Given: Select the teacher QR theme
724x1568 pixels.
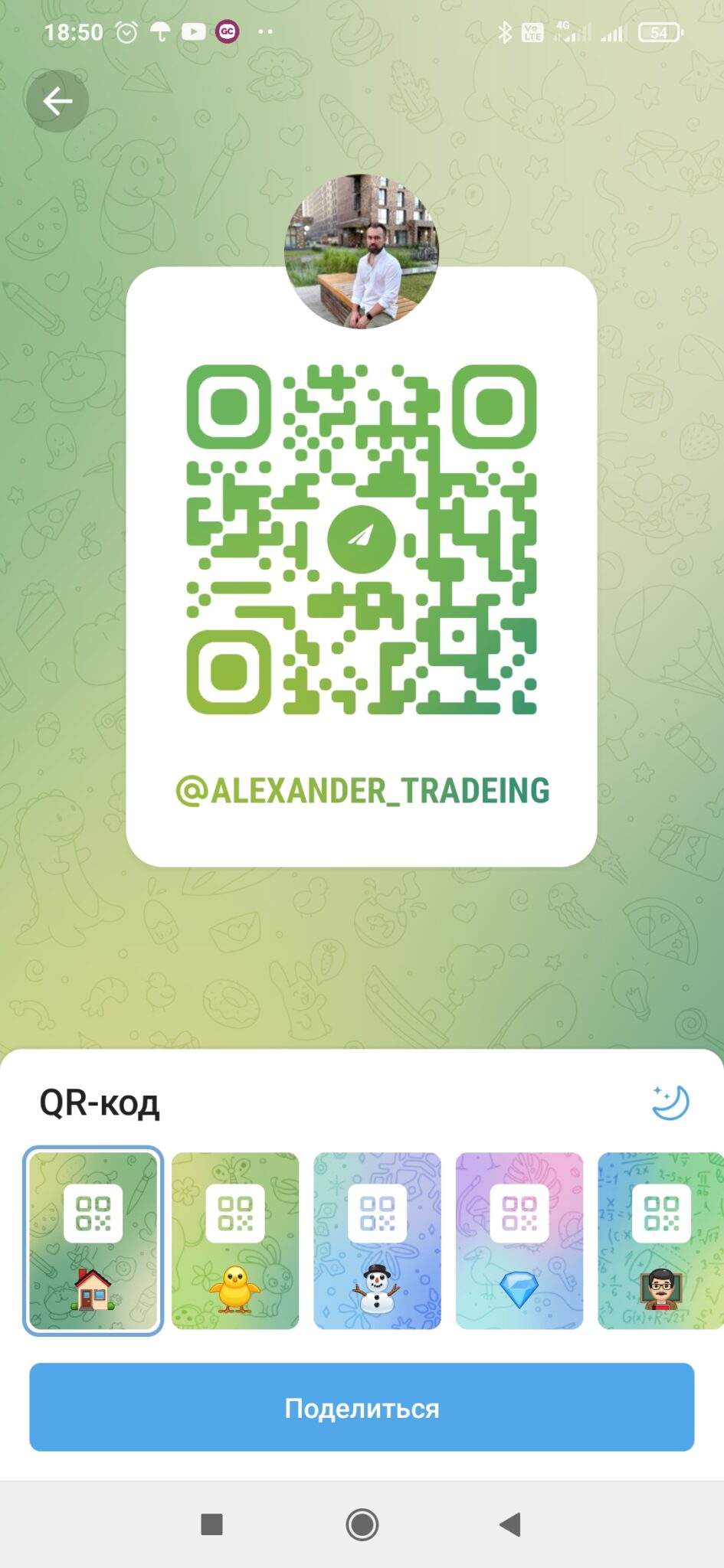Looking at the screenshot, I should click(x=660, y=1240).
